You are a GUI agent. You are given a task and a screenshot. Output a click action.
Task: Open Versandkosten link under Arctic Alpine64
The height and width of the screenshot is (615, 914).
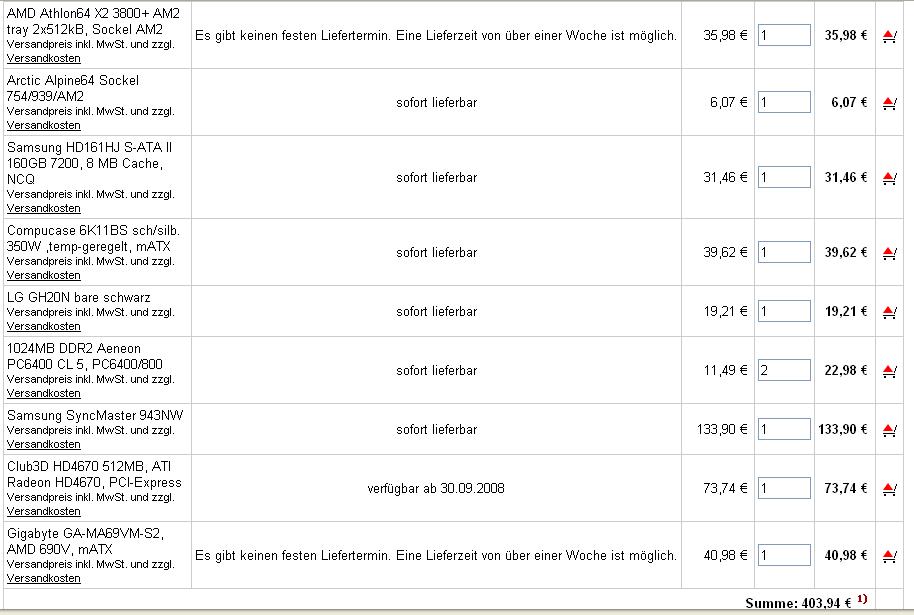(43, 125)
